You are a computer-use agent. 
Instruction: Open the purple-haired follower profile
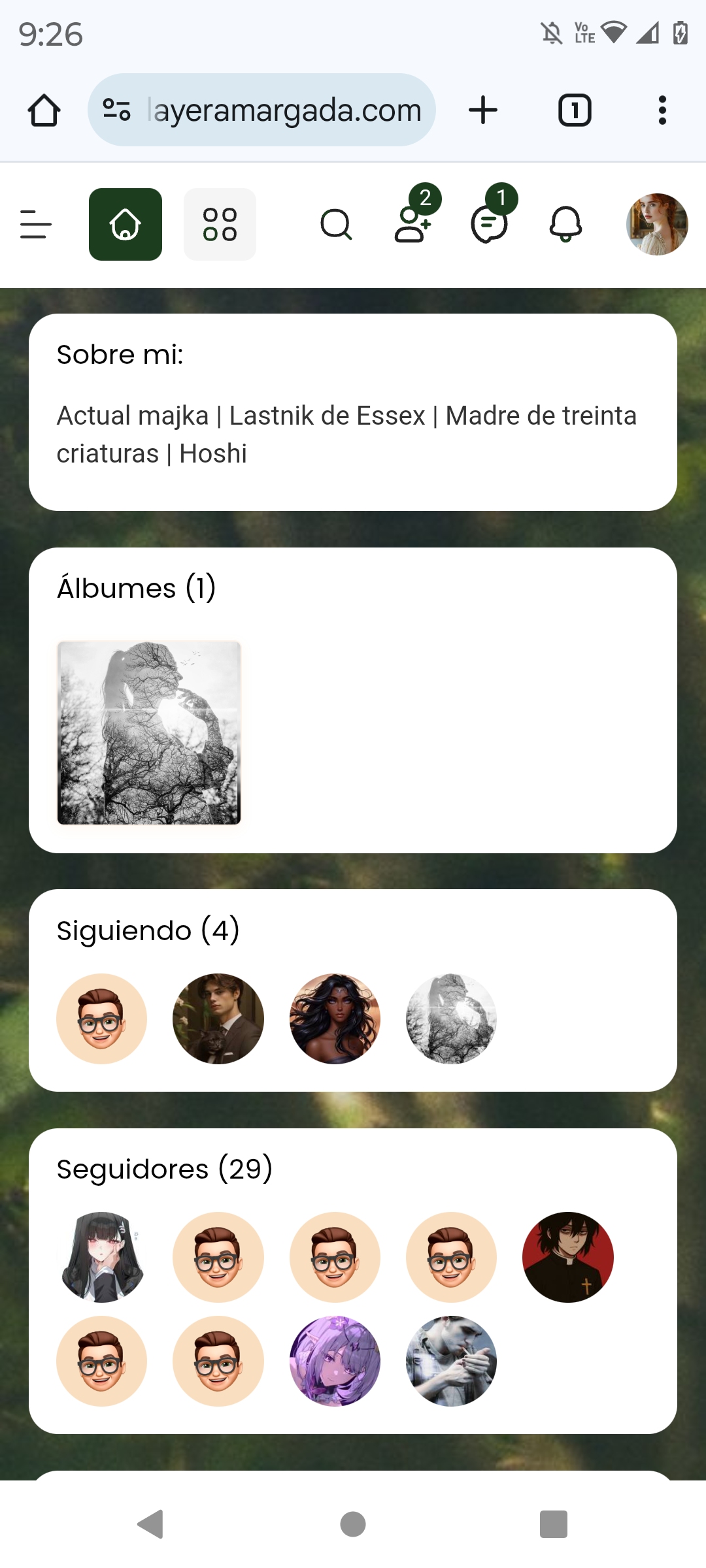click(335, 1361)
